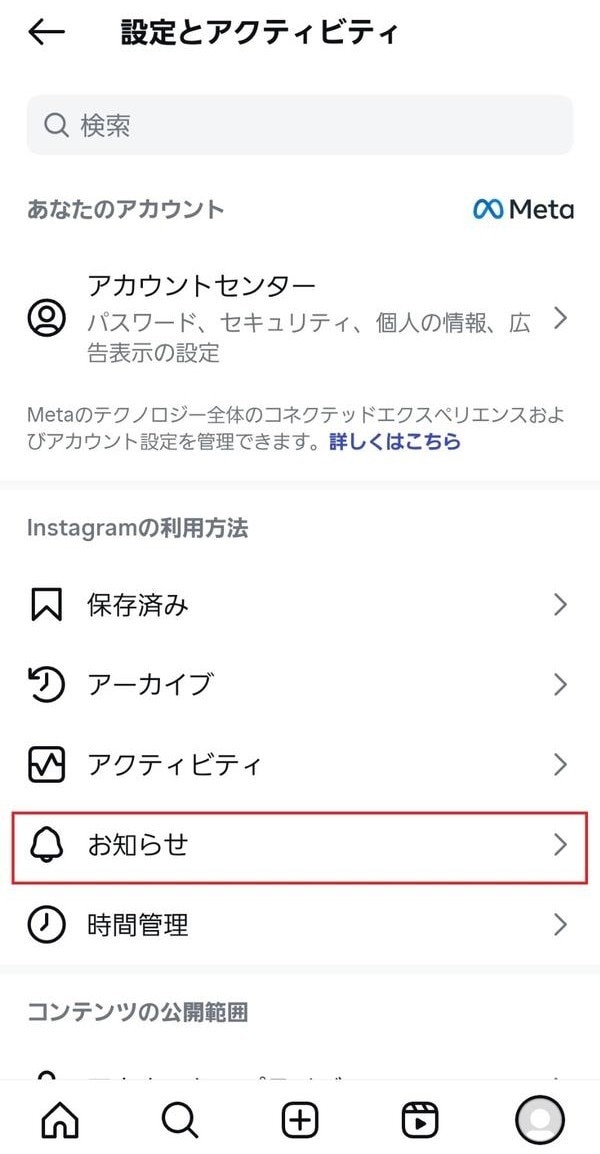Go back using the arrow icon
600x1154 pixels.
[46, 33]
